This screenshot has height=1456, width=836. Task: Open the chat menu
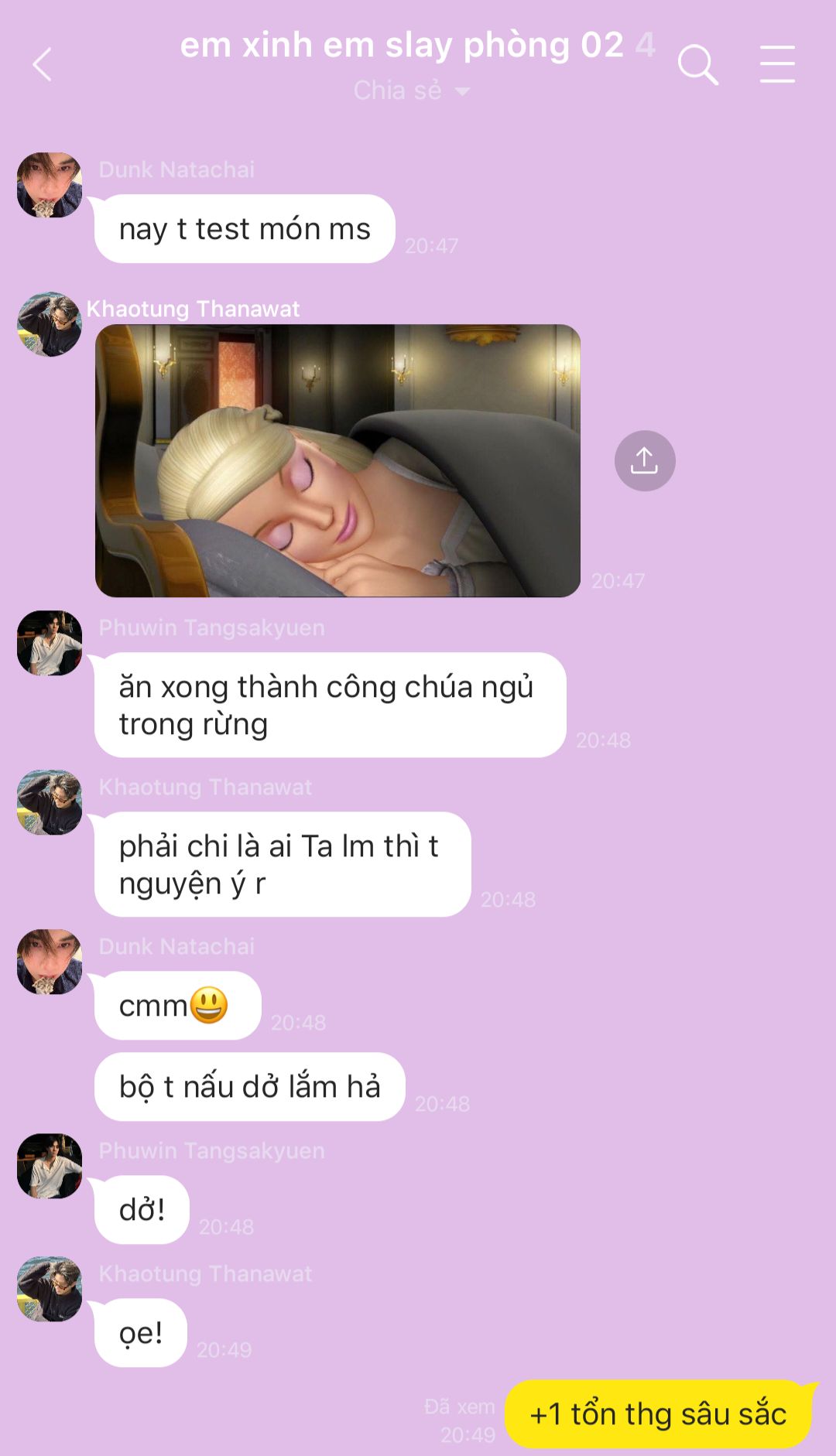click(777, 64)
